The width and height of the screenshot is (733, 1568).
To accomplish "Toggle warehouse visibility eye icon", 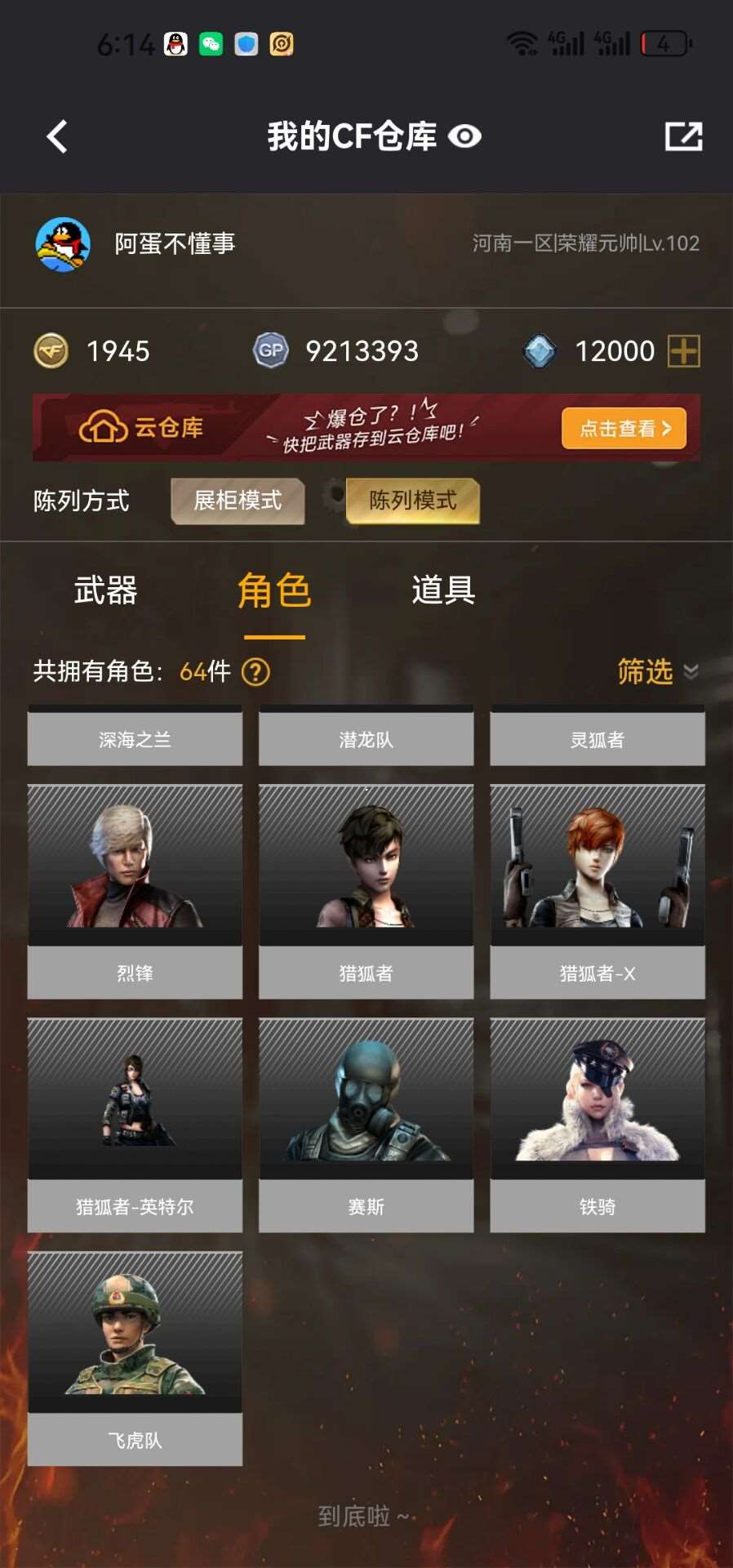I will [464, 136].
